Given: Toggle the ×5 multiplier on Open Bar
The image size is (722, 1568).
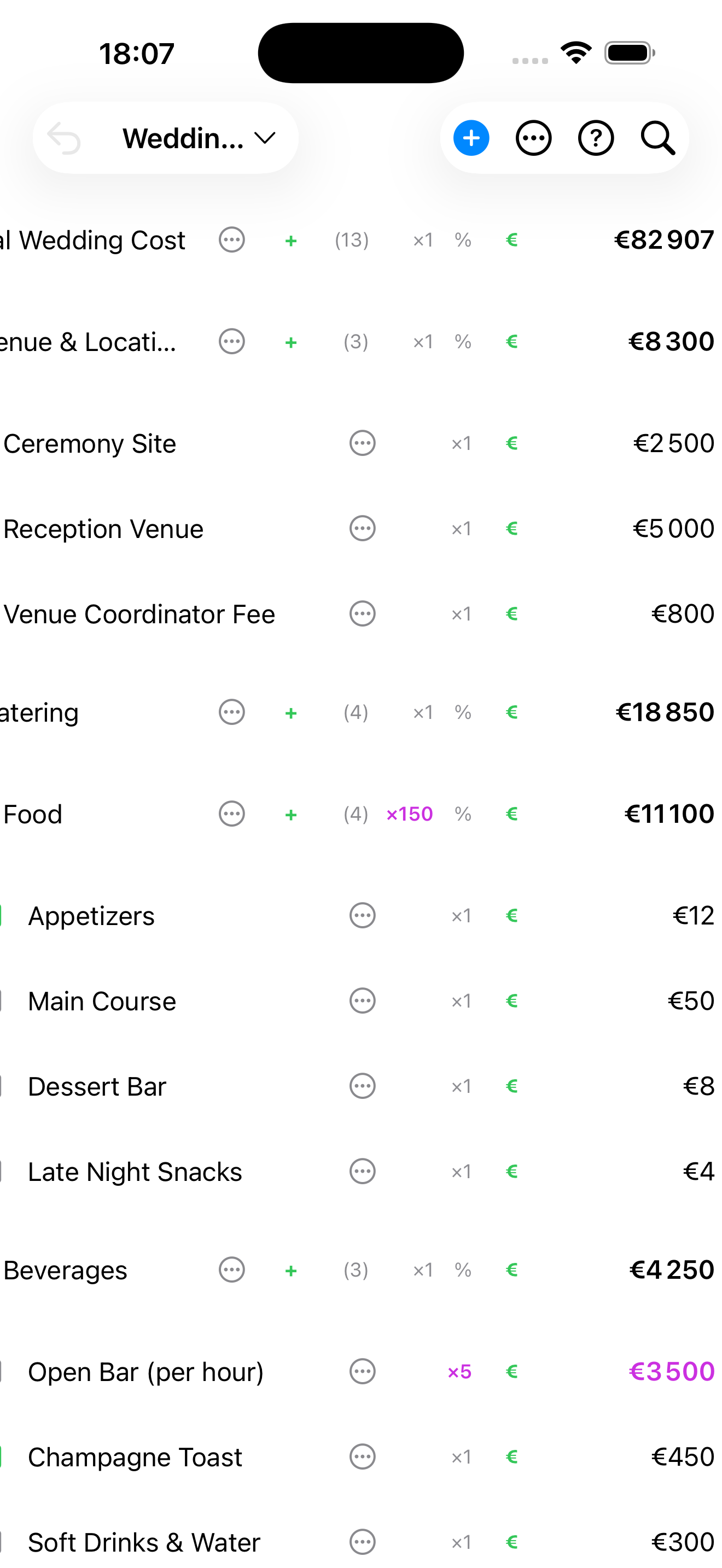Looking at the screenshot, I should [x=458, y=1371].
